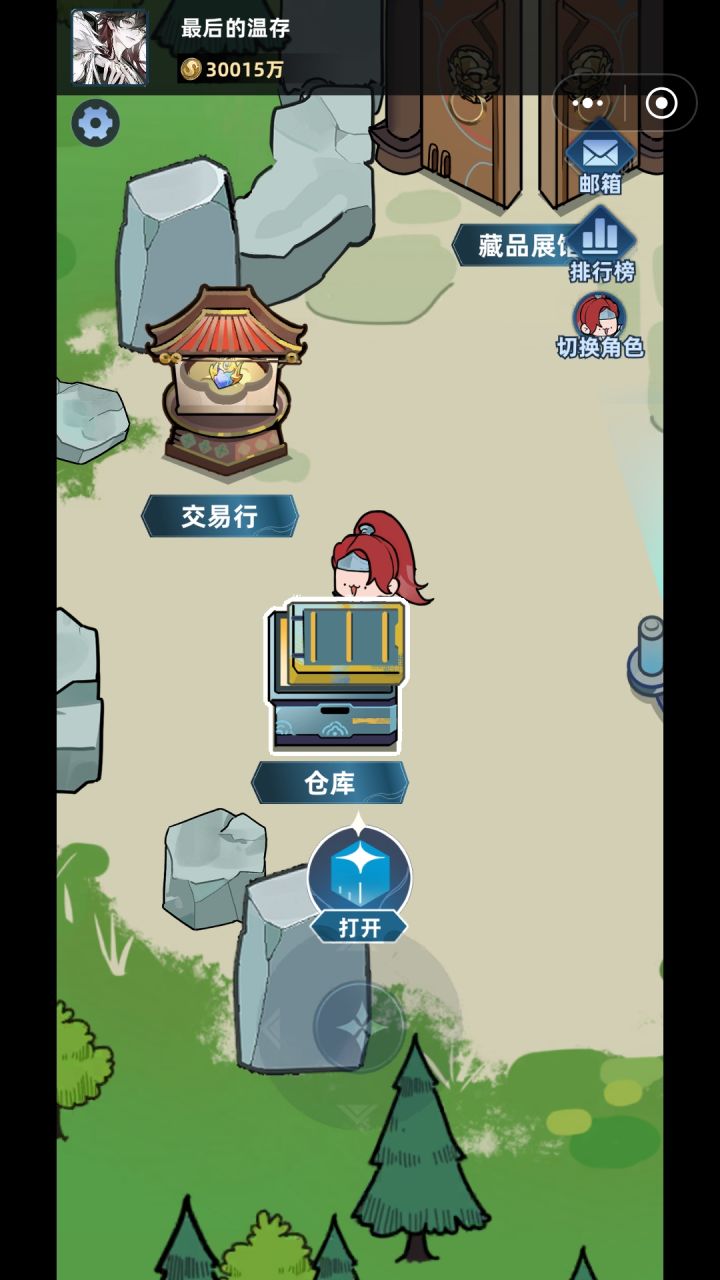This screenshot has width=720, height=1280.
Task: Click the capsule target circle button
Action: click(x=659, y=102)
